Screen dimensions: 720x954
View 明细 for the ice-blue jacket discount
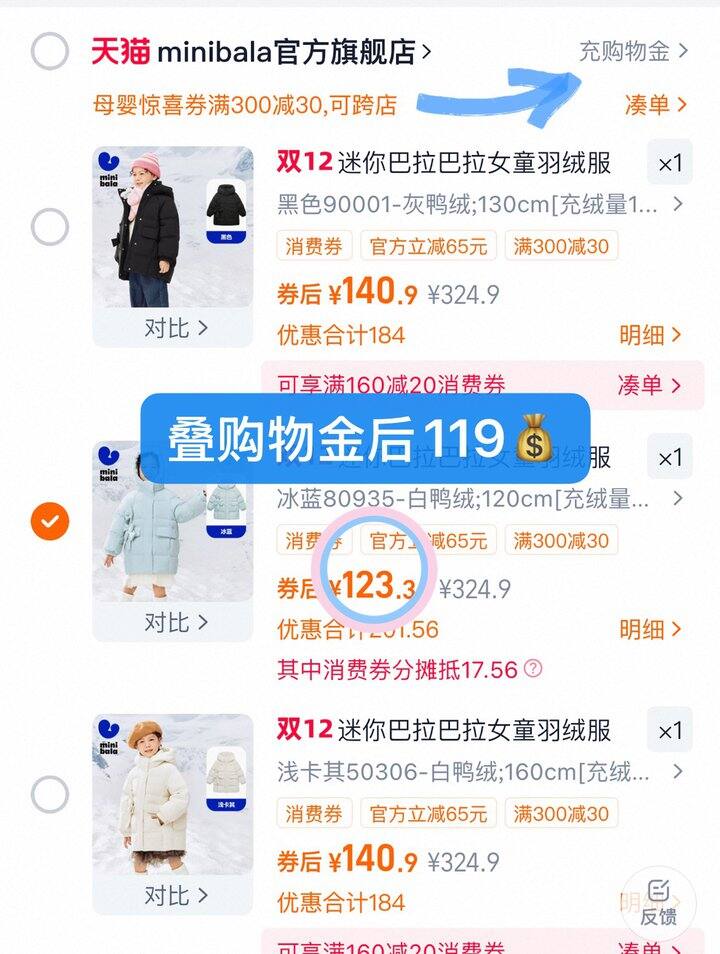[650, 629]
